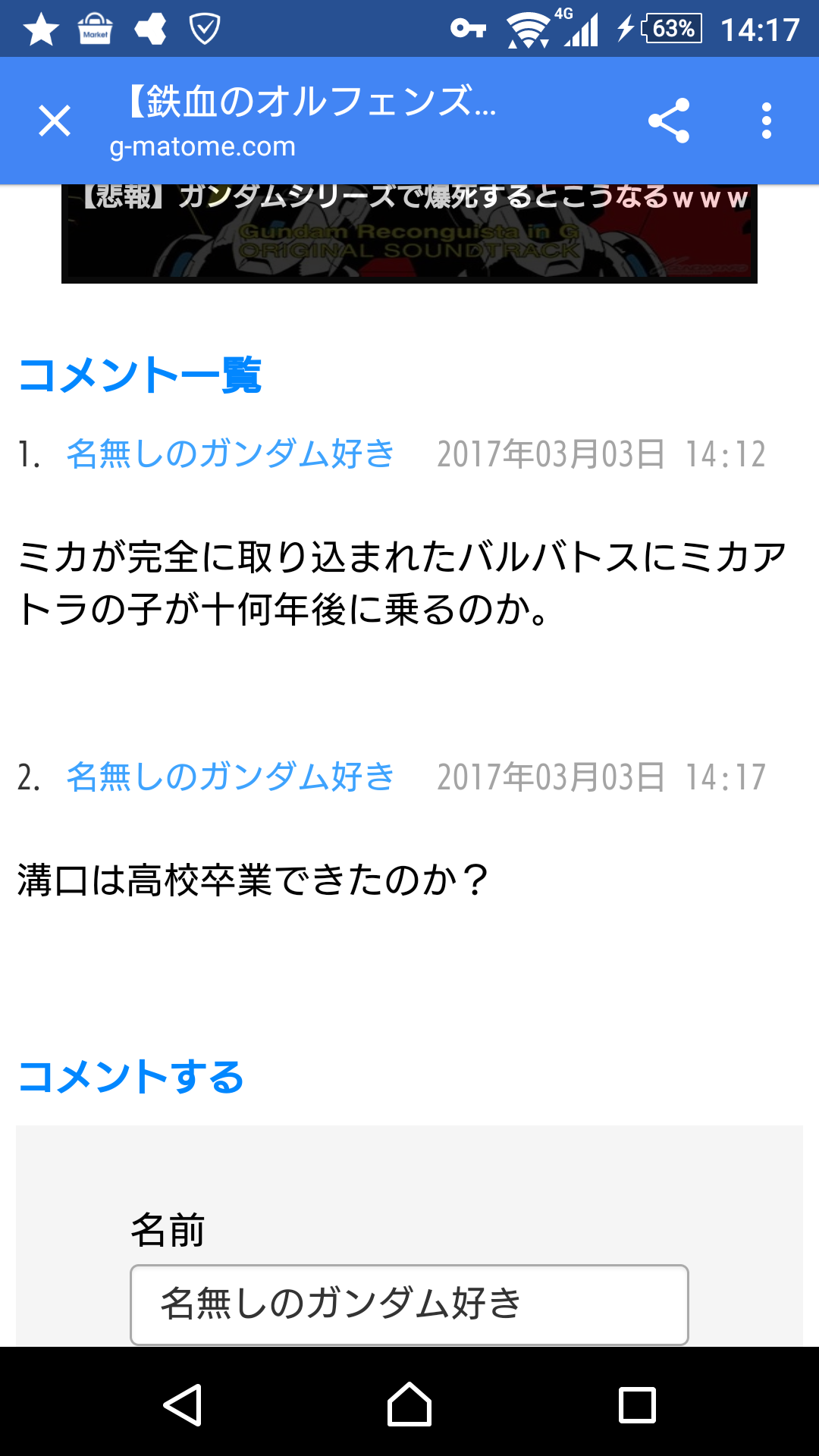This screenshot has height=1456, width=819.
Task: Show recent apps with the square button
Action: click(x=637, y=1404)
